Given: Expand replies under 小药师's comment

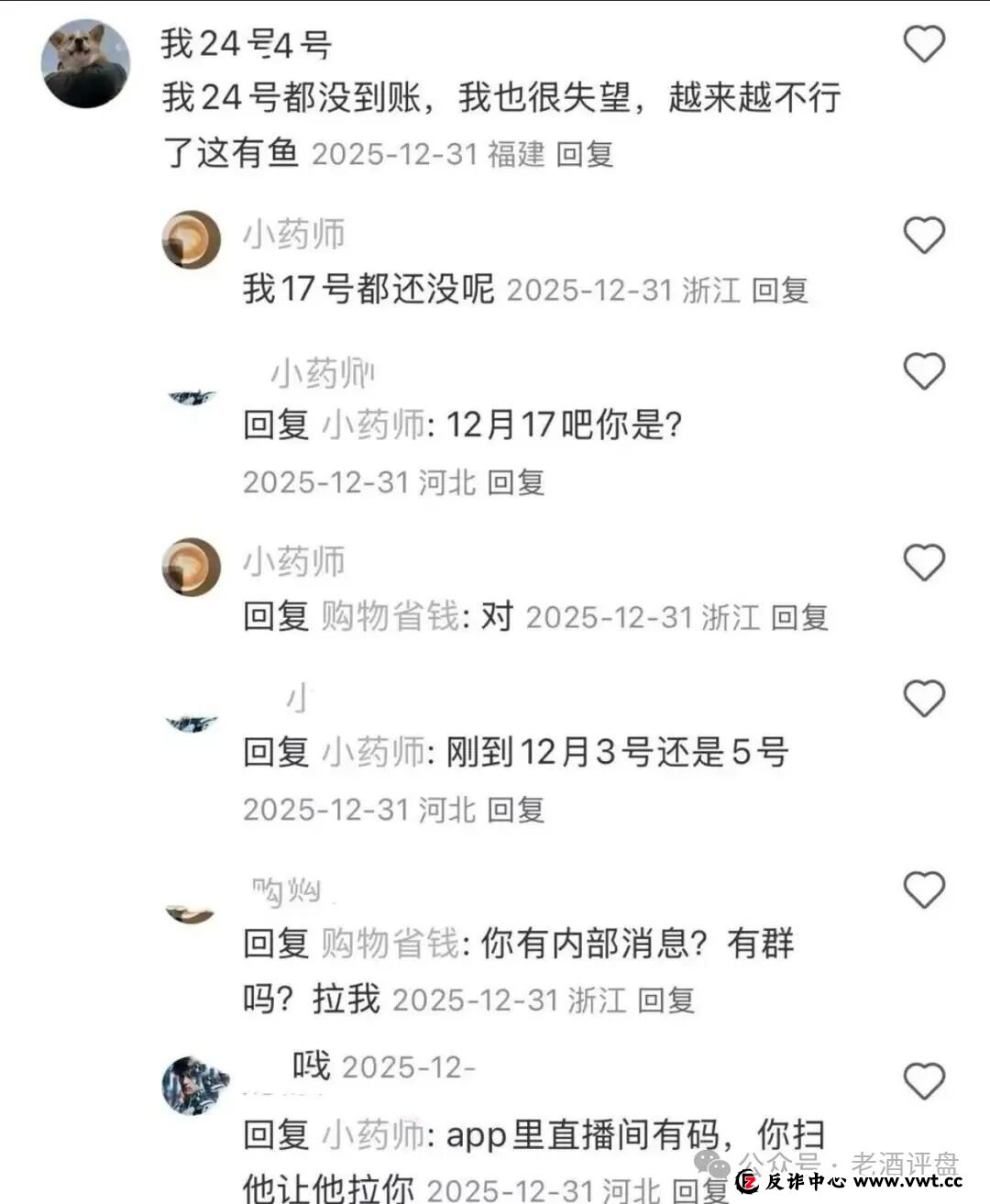Looking at the screenshot, I should point(781,290).
